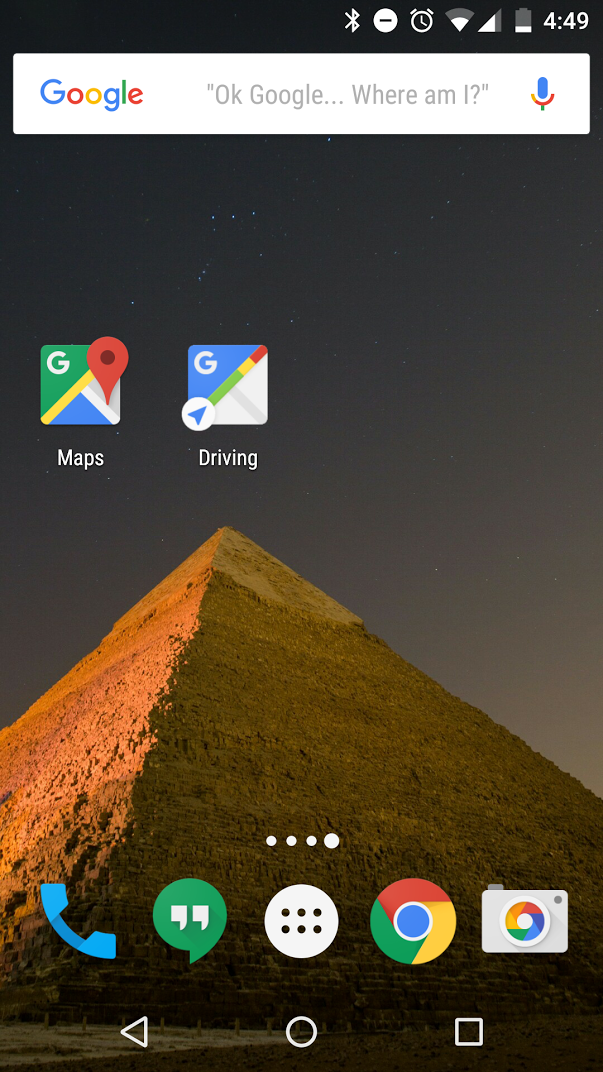Launch the Chrome browser
The height and width of the screenshot is (1072, 603).
(x=412, y=921)
